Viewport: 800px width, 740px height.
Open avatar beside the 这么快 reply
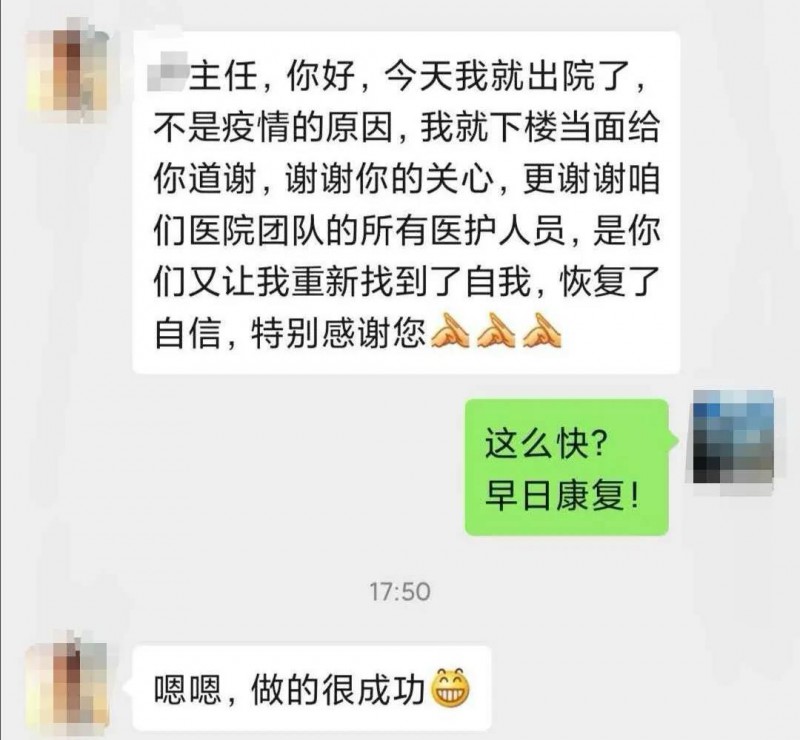(735, 435)
